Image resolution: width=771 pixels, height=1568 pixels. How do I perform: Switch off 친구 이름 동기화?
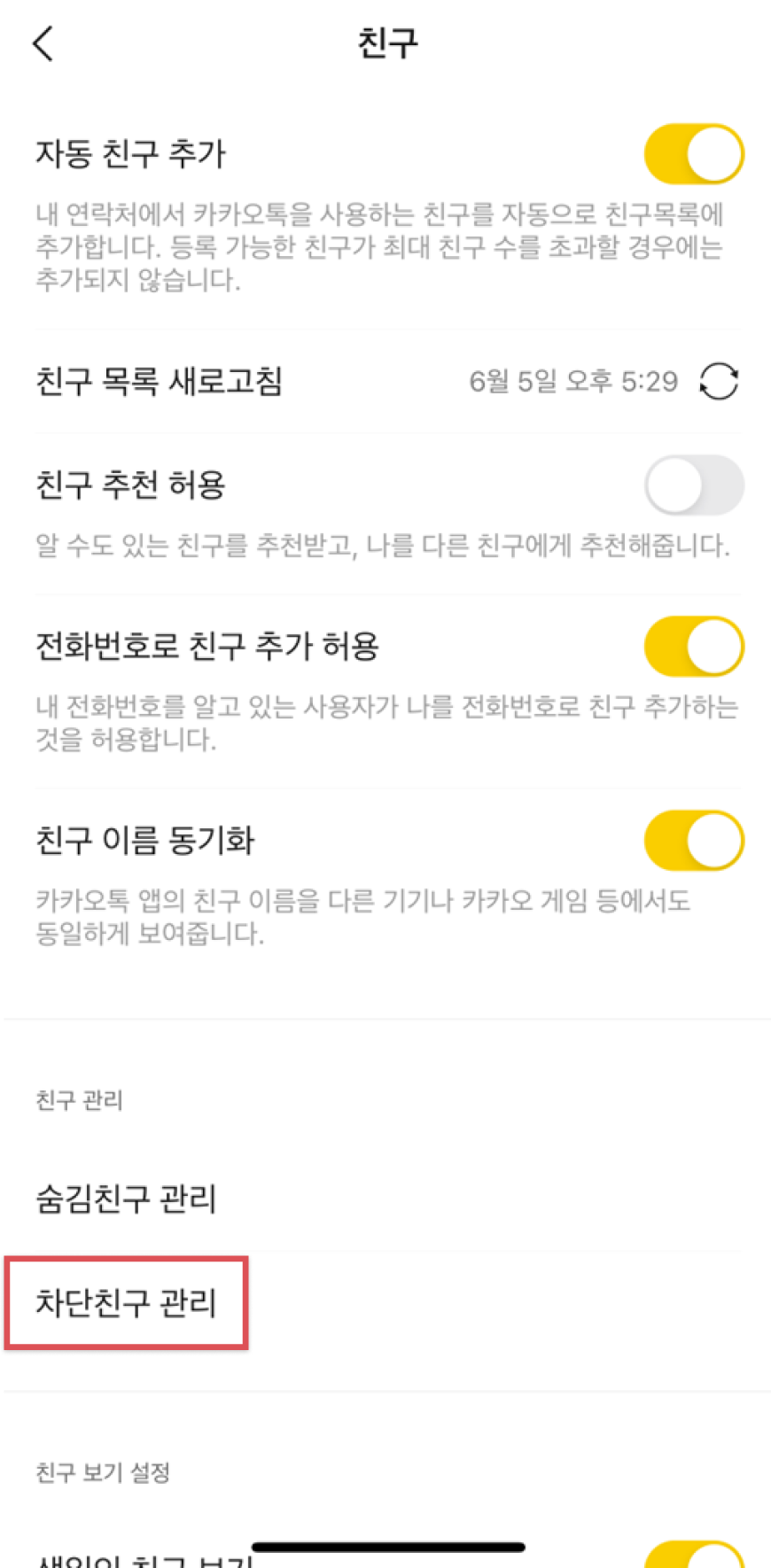pyautogui.click(x=693, y=841)
